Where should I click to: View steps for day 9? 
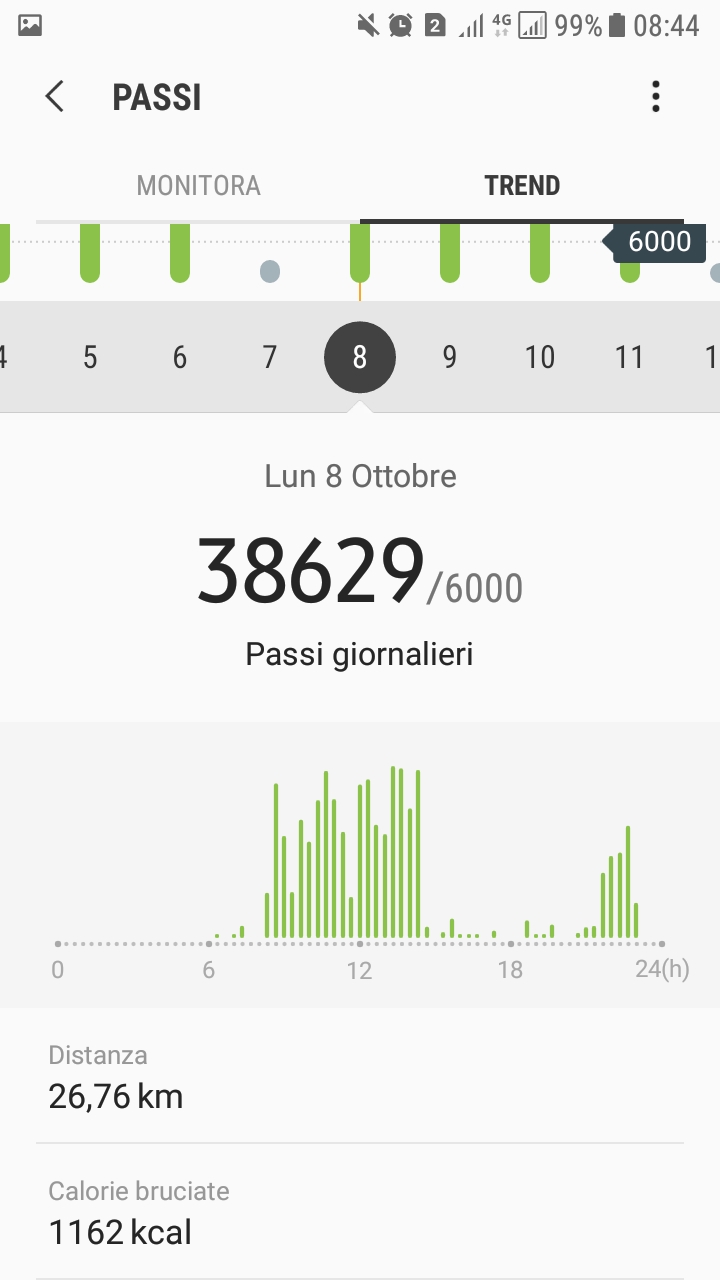pos(450,357)
